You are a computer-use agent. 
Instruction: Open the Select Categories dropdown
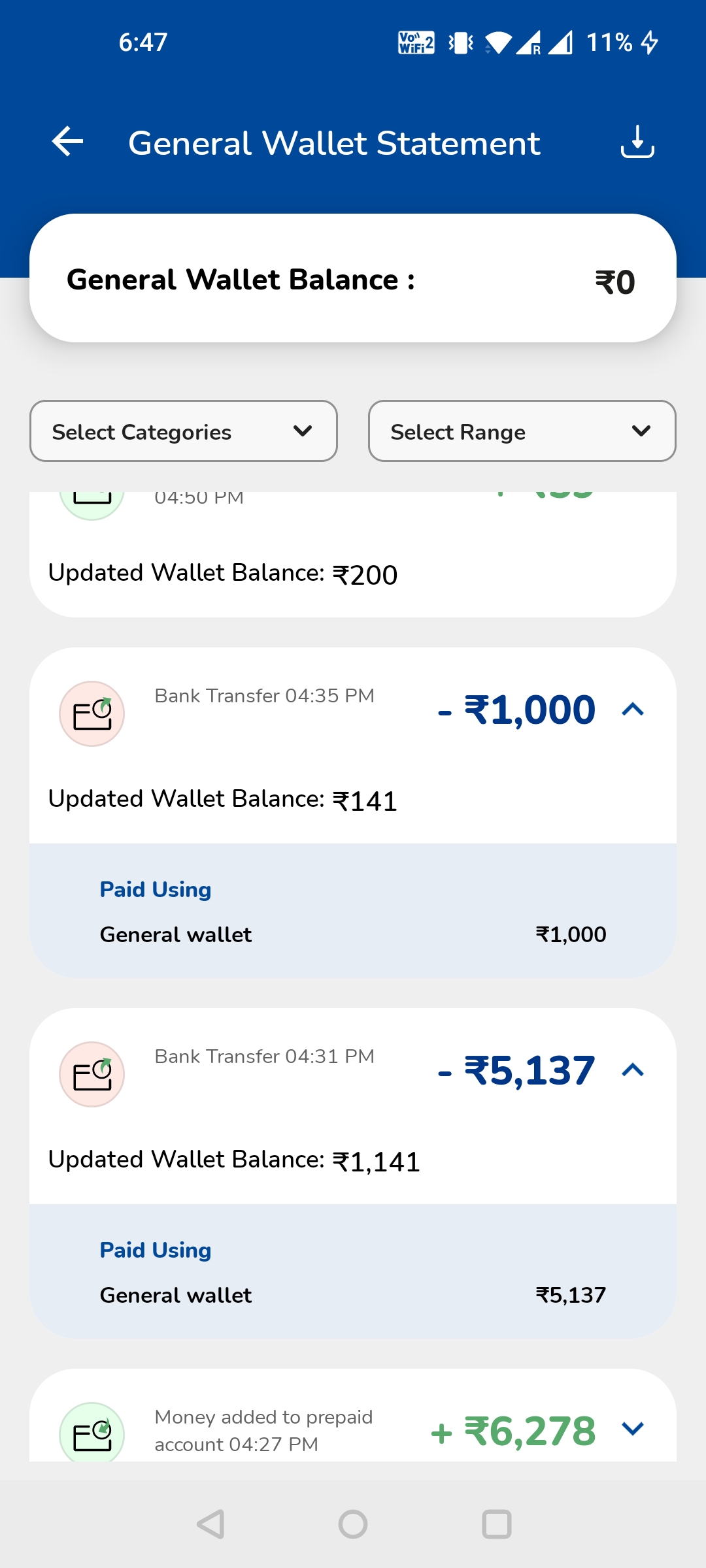[184, 431]
